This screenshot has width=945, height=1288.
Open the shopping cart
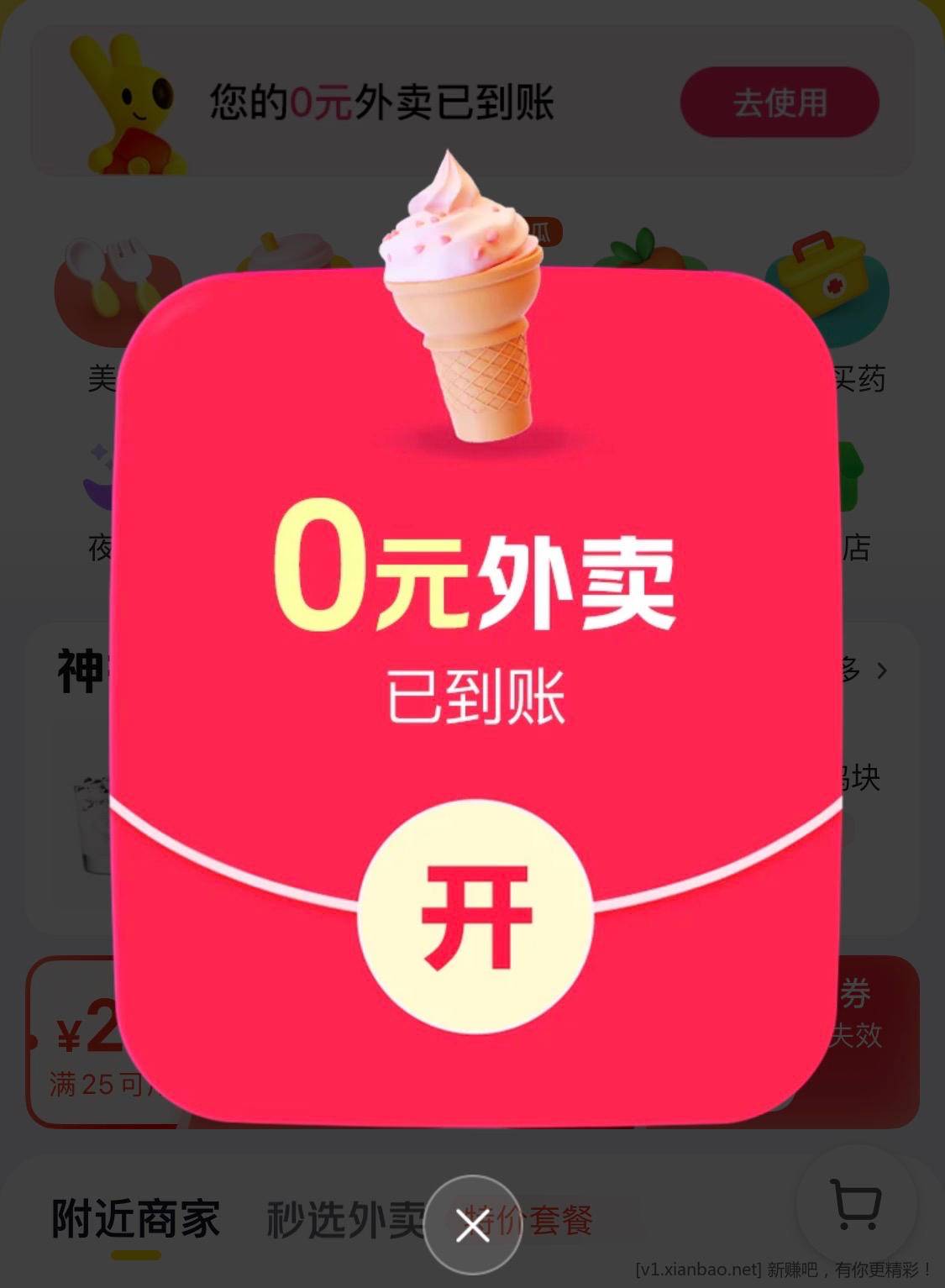(x=855, y=1205)
